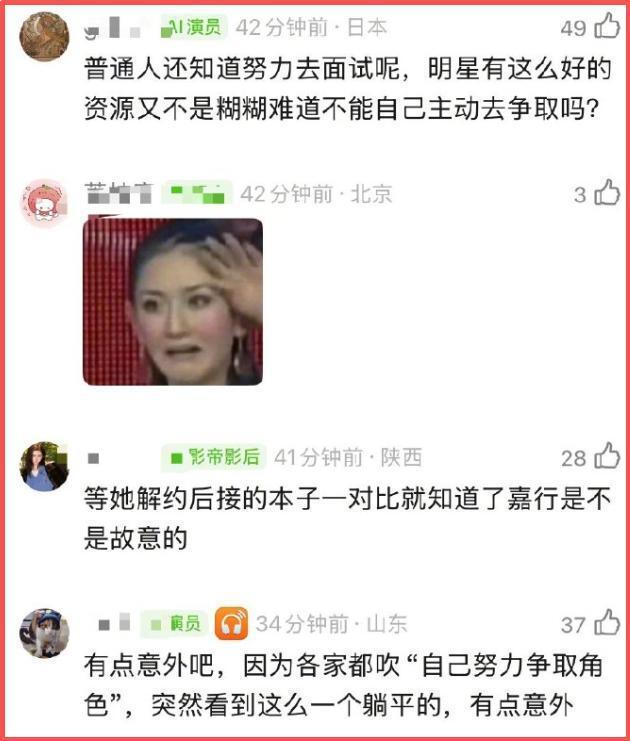Like the 北京 user's image comment
630x741 pixels.
point(606,193)
